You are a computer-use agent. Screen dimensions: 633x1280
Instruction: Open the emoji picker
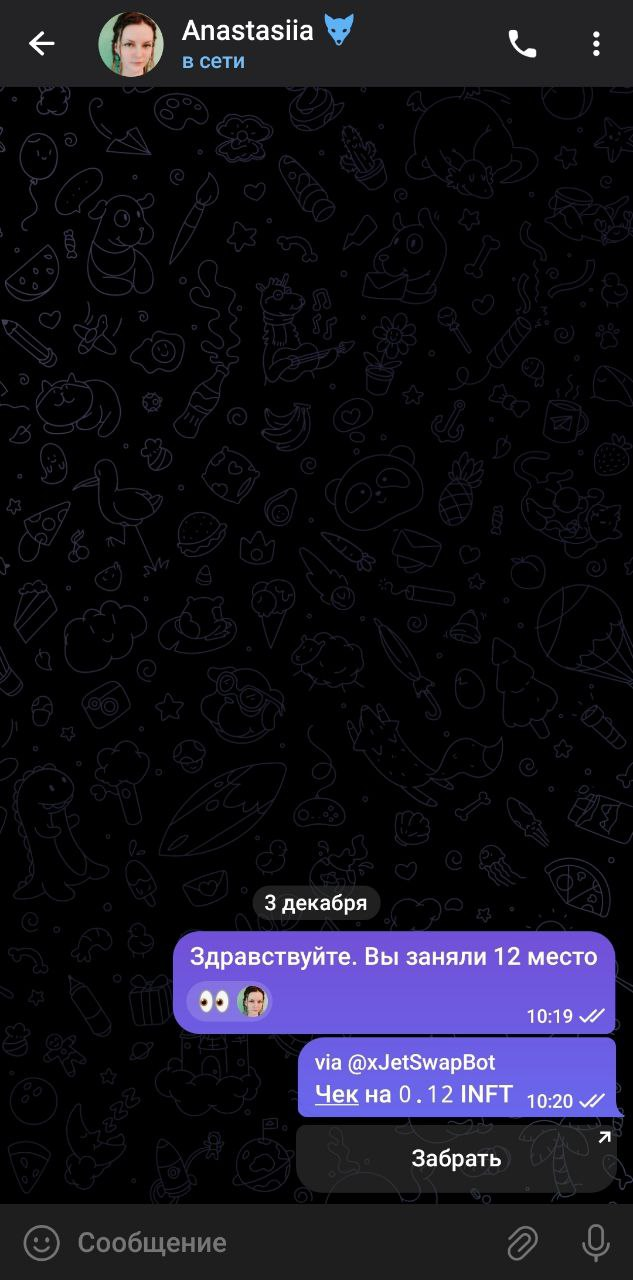pyautogui.click(x=41, y=1243)
